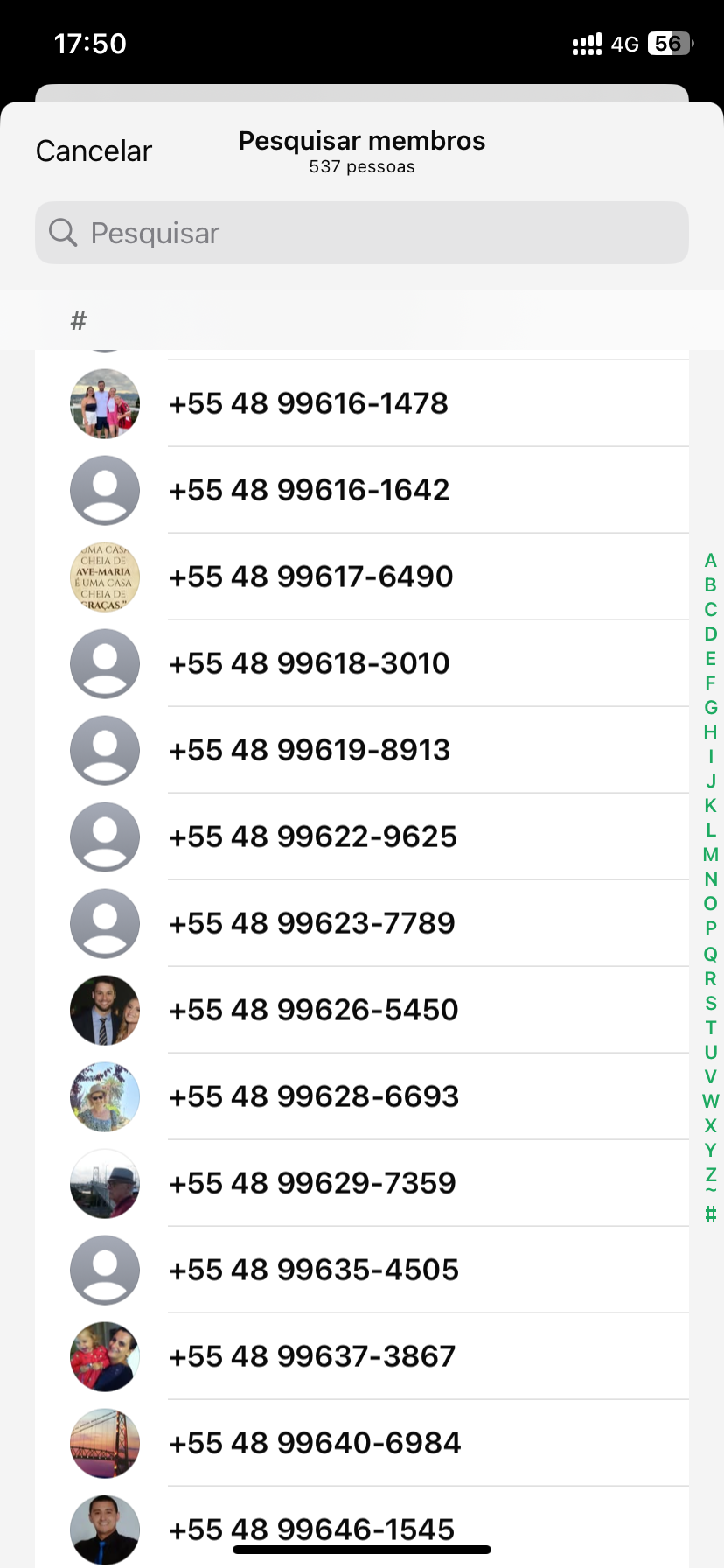Screen dimensions: 724x1568
Task: Jump to letter S in the index
Action: pos(710,1003)
